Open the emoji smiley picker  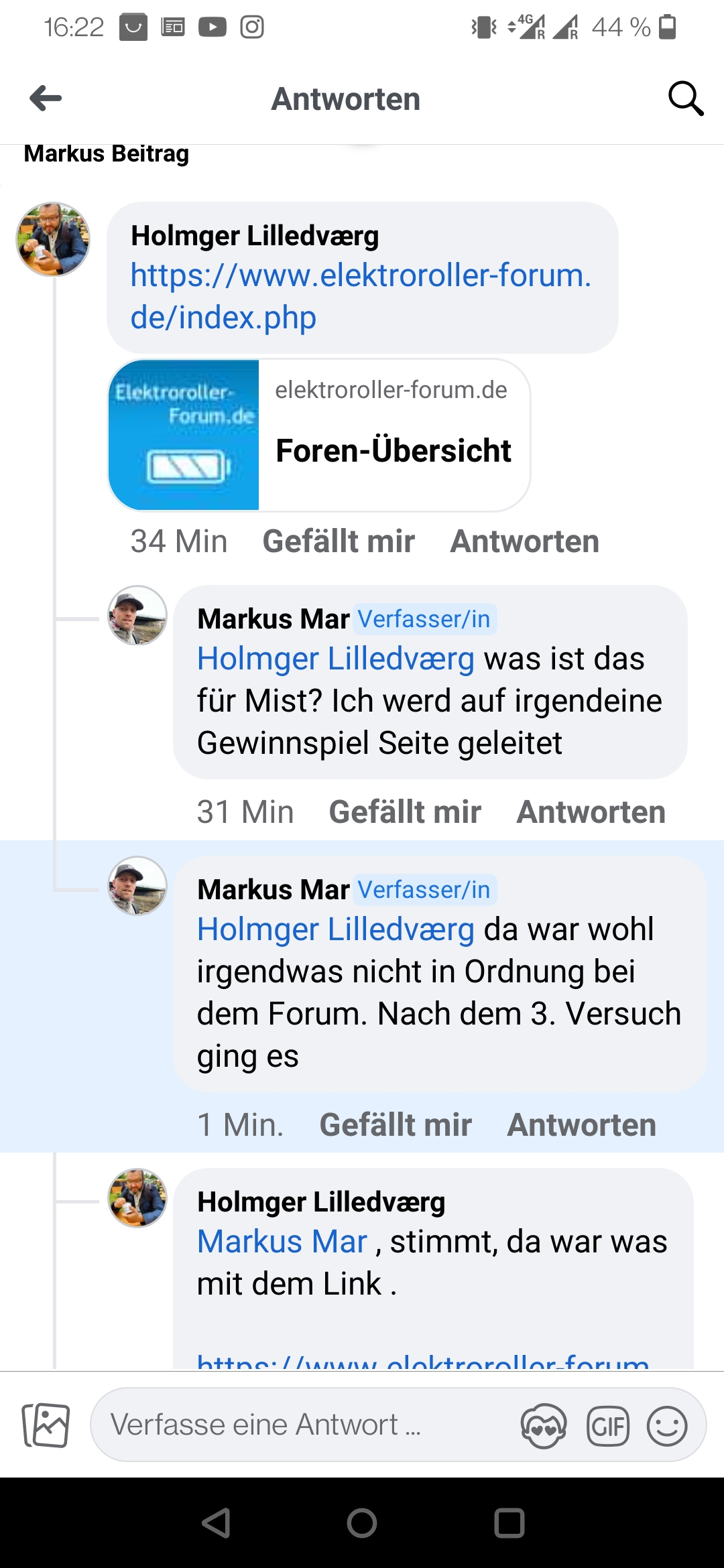pyautogui.click(x=667, y=1426)
